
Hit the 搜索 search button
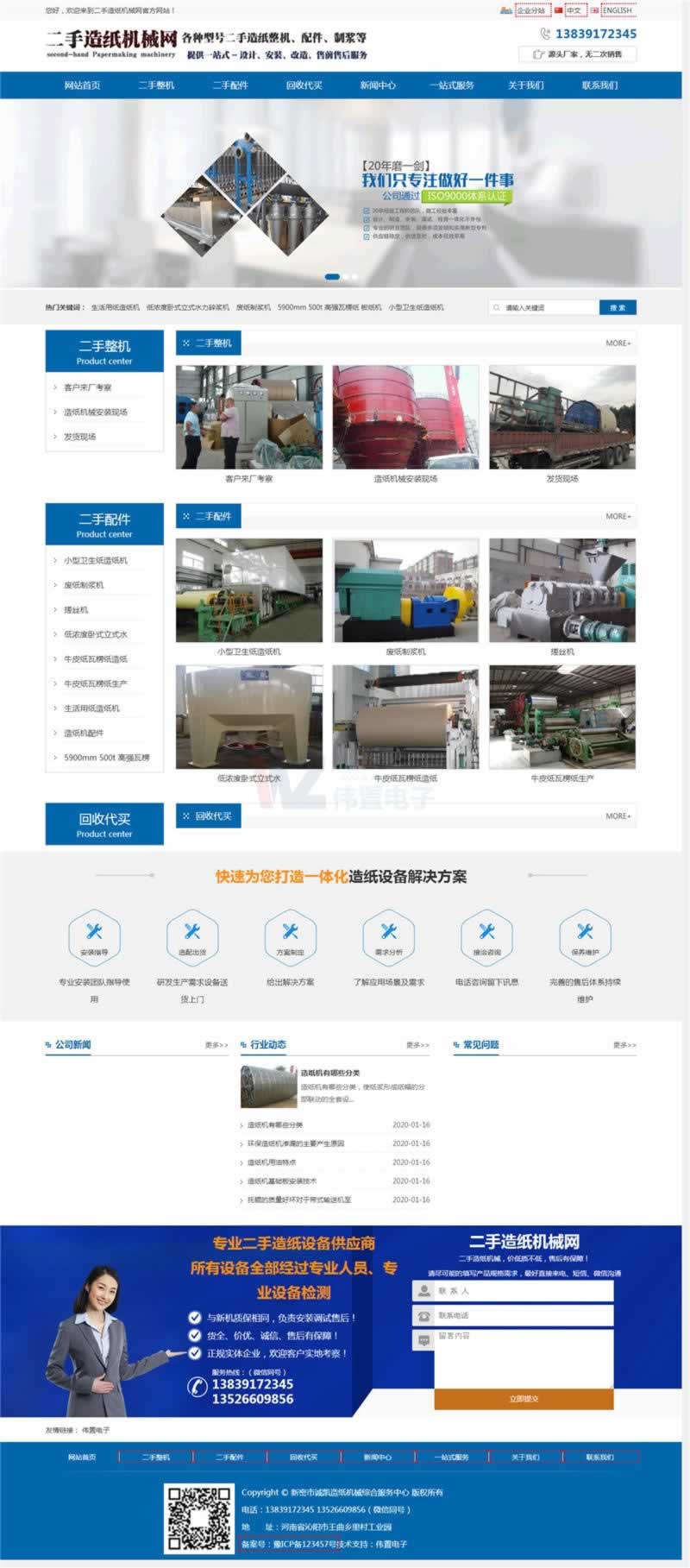[618, 307]
